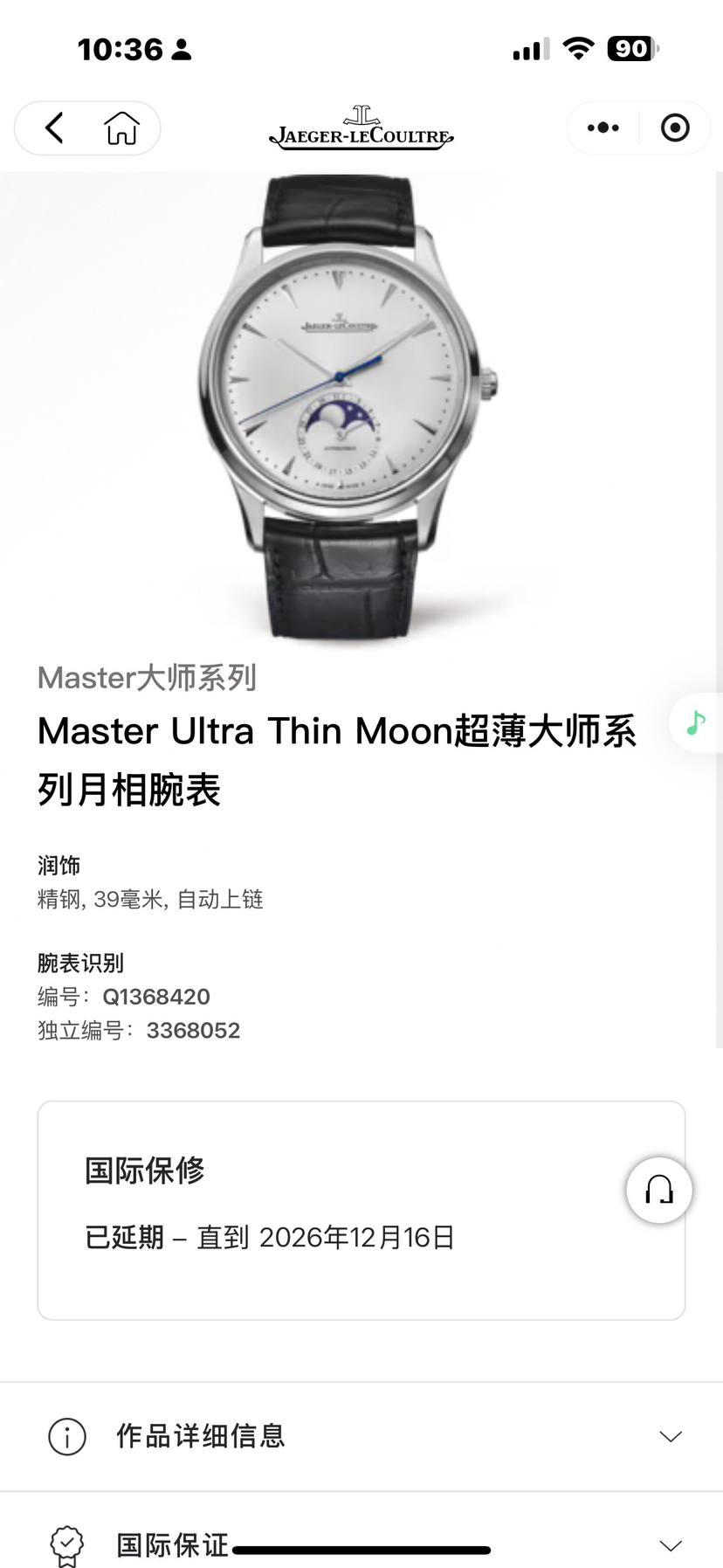Return to the mini program home
The width and height of the screenshot is (723, 1568).
click(121, 128)
